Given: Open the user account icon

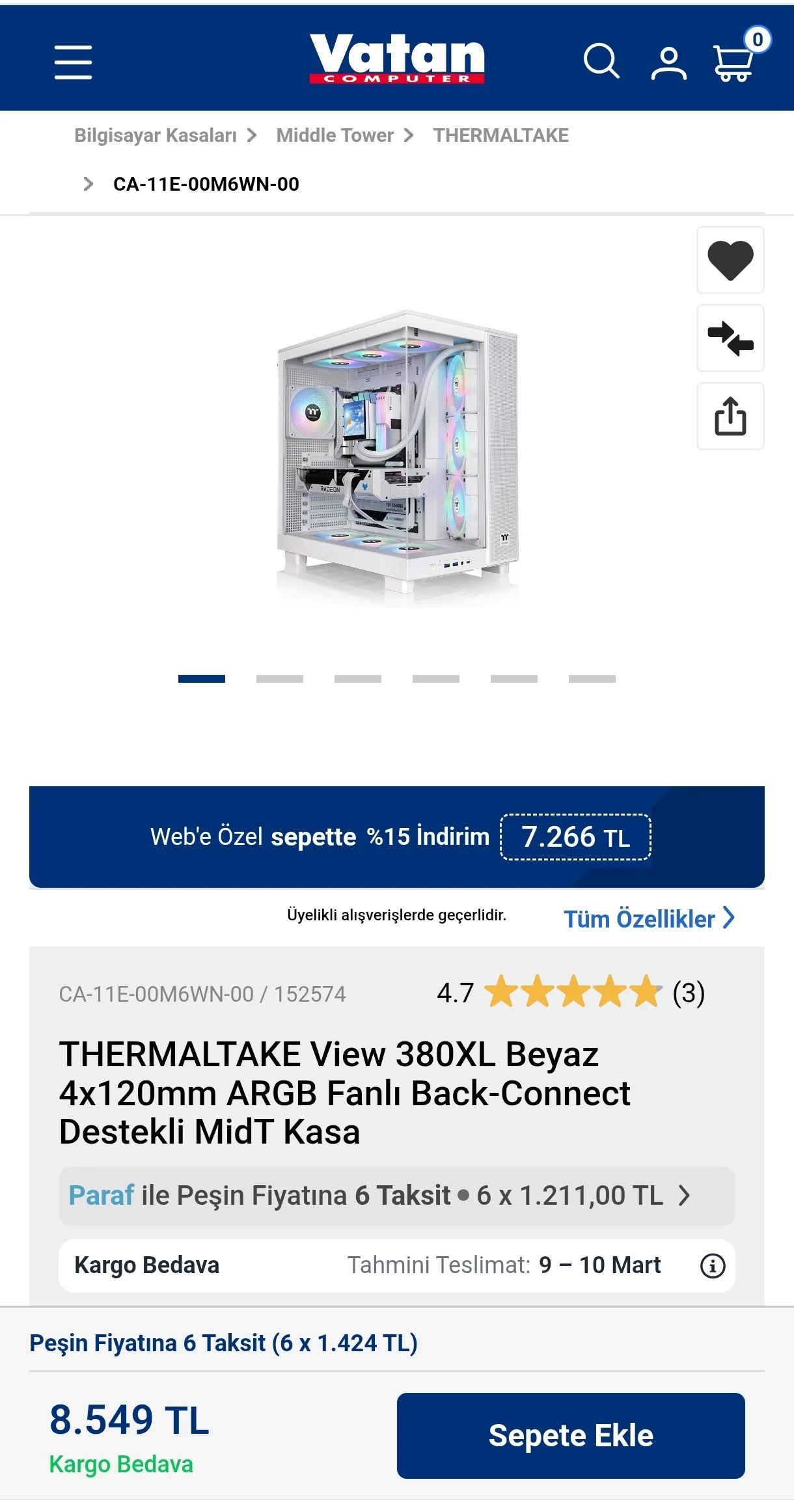Looking at the screenshot, I should [x=668, y=63].
